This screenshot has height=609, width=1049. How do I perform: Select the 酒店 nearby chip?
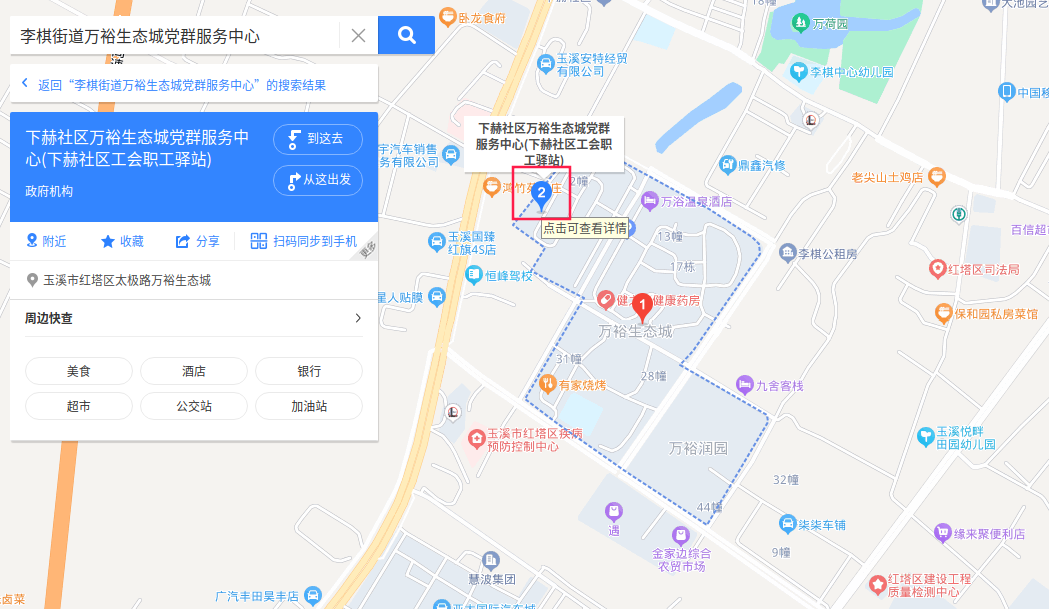(194, 371)
